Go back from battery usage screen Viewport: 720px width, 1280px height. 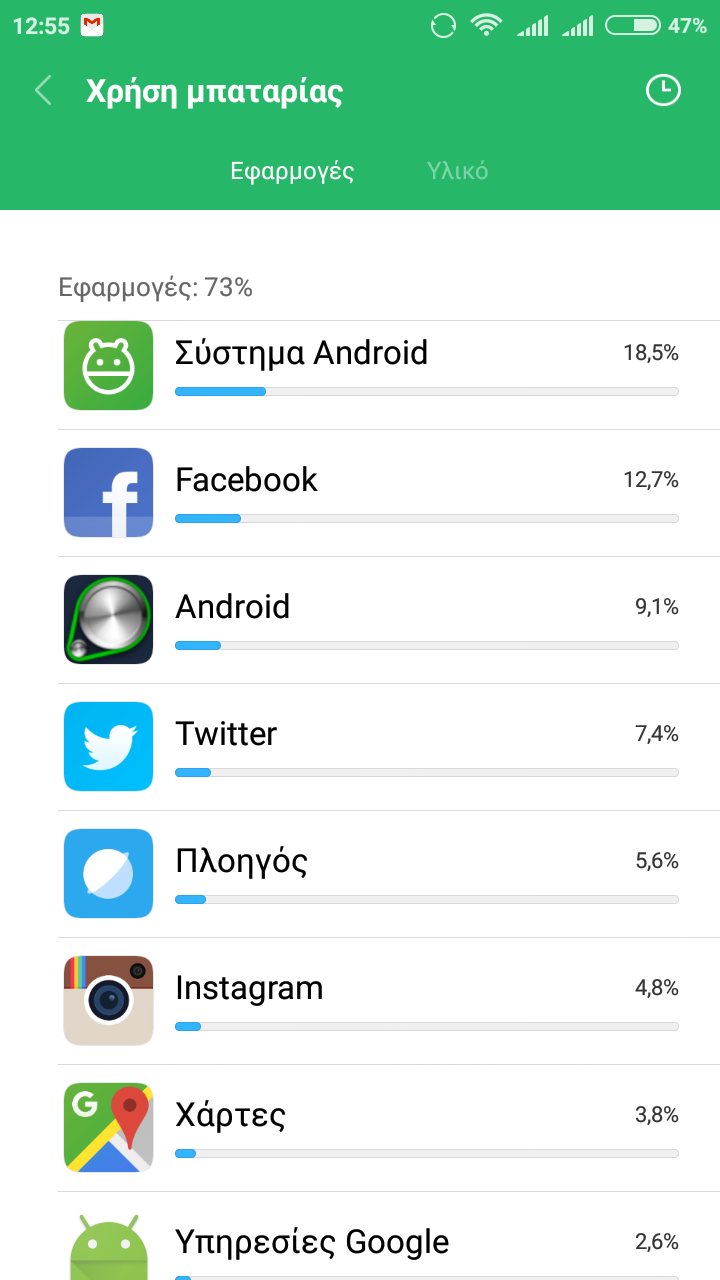coord(43,91)
